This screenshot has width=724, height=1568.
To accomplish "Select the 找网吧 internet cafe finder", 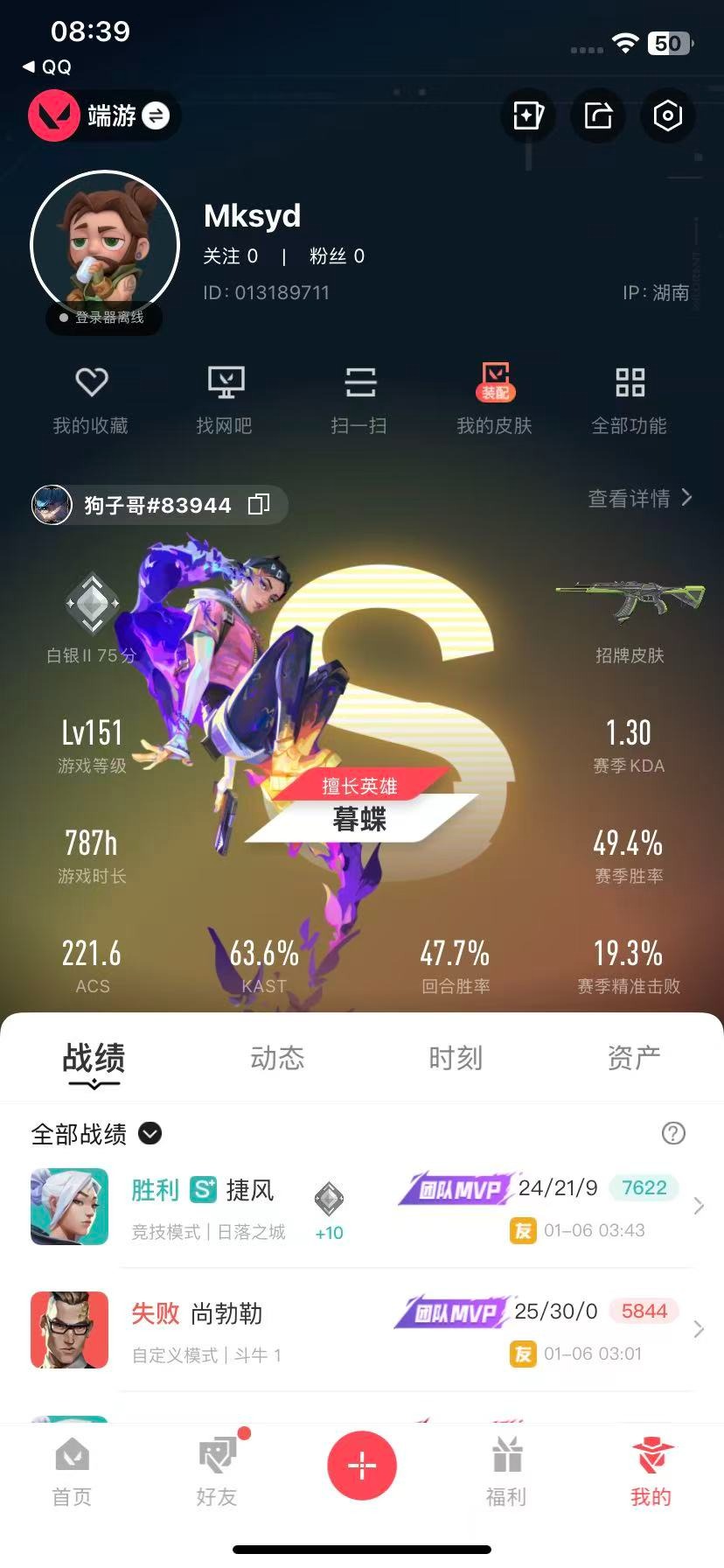I will 225,398.
